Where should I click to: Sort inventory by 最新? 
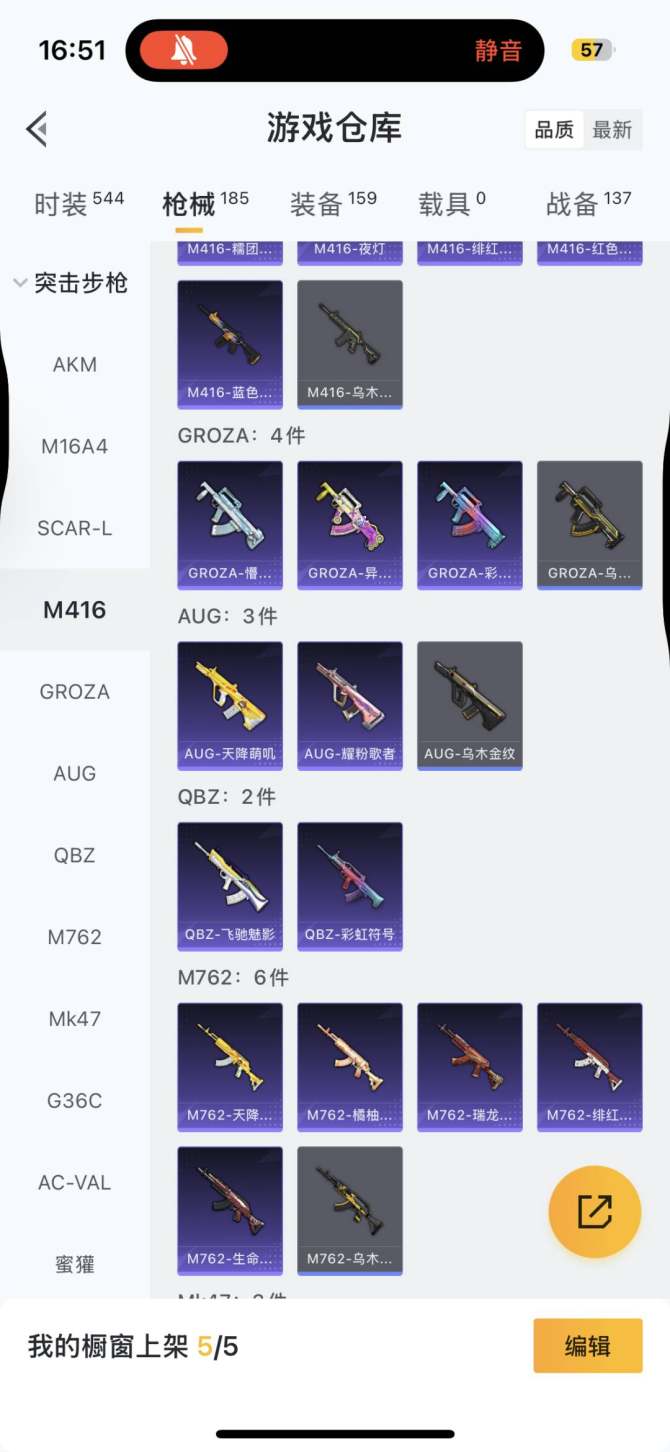(x=612, y=130)
